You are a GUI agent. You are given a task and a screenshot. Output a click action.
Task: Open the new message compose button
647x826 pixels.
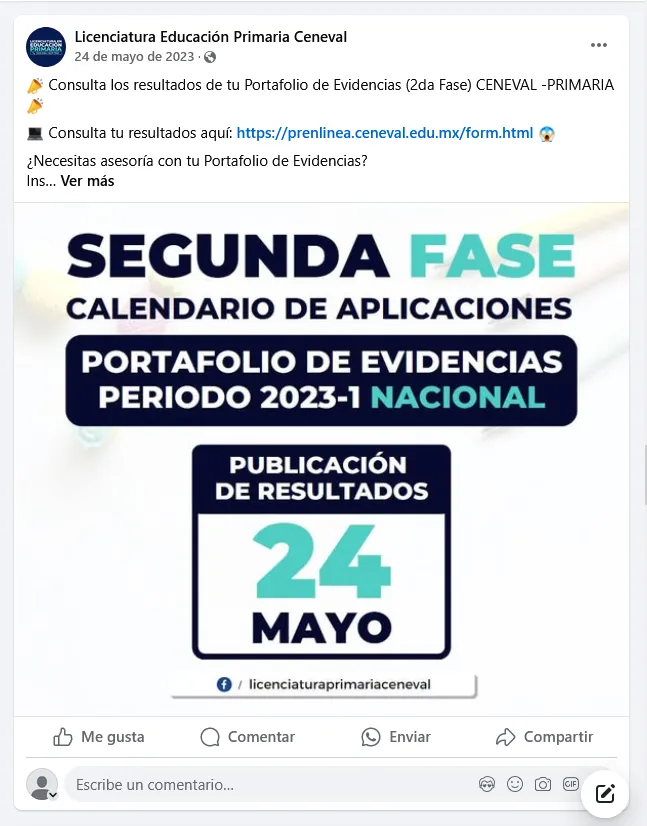tap(604, 794)
